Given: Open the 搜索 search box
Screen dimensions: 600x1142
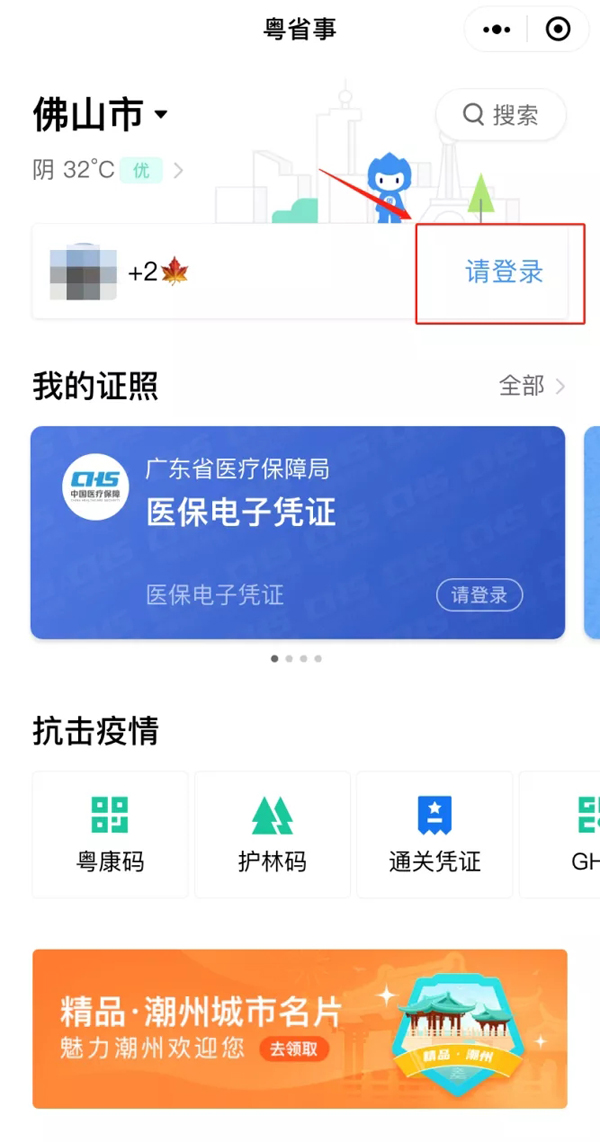Looking at the screenshot, I should [x=501, y=115].
